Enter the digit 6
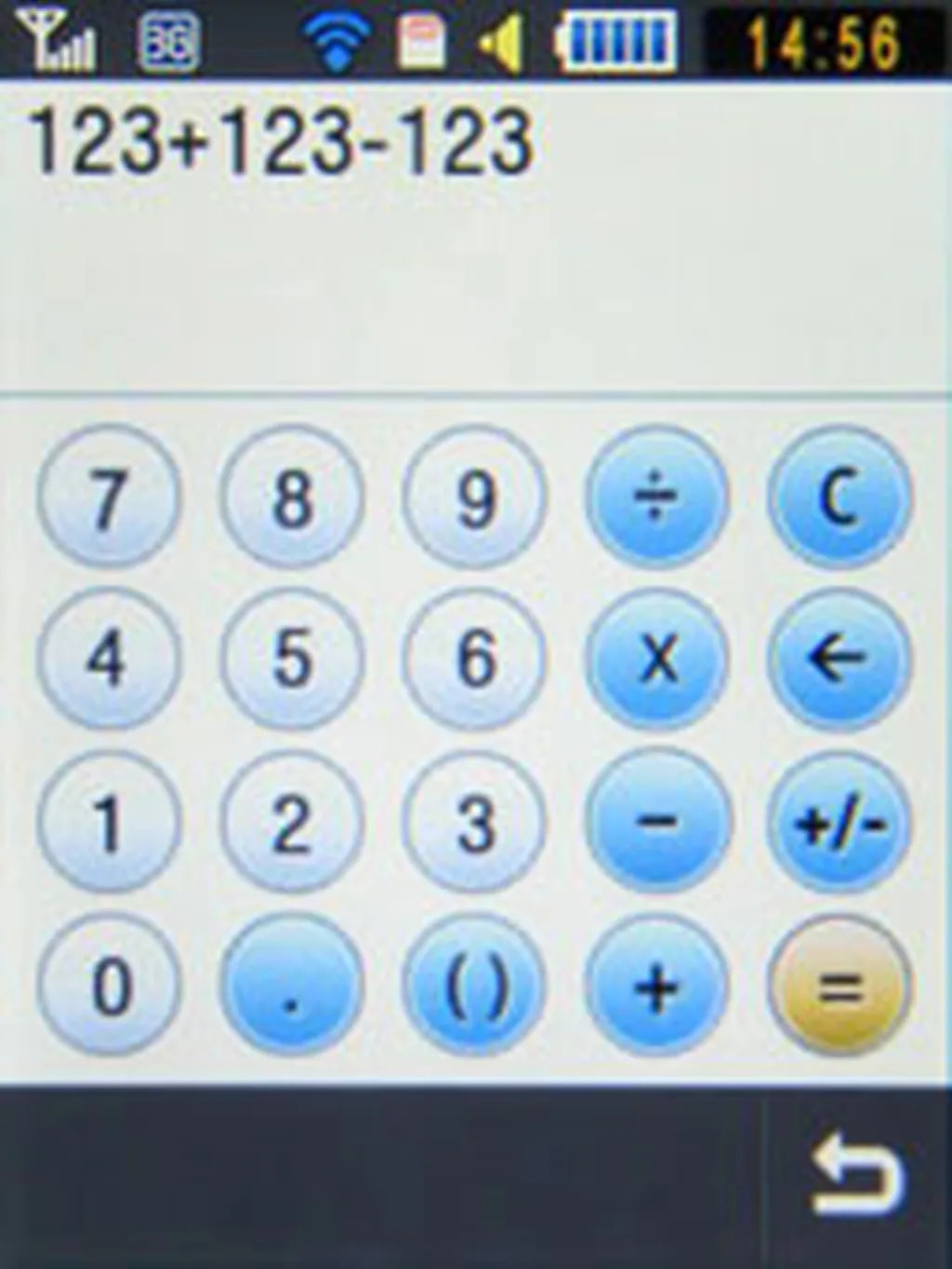Viewport: 952px width, 1269px height. click(475, 658)
